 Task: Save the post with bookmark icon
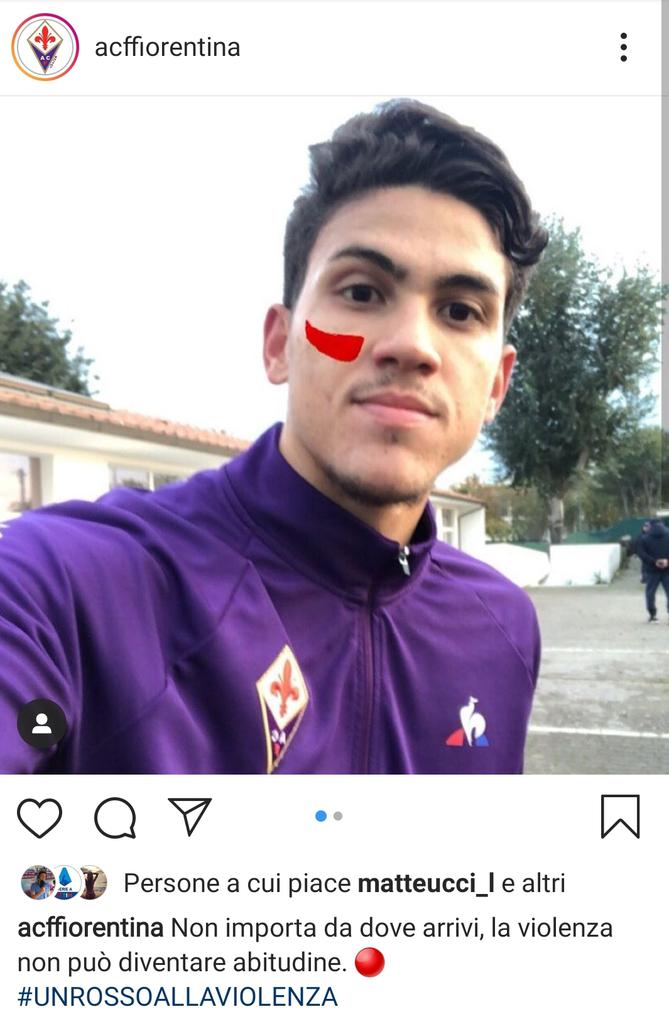(619, 816)
